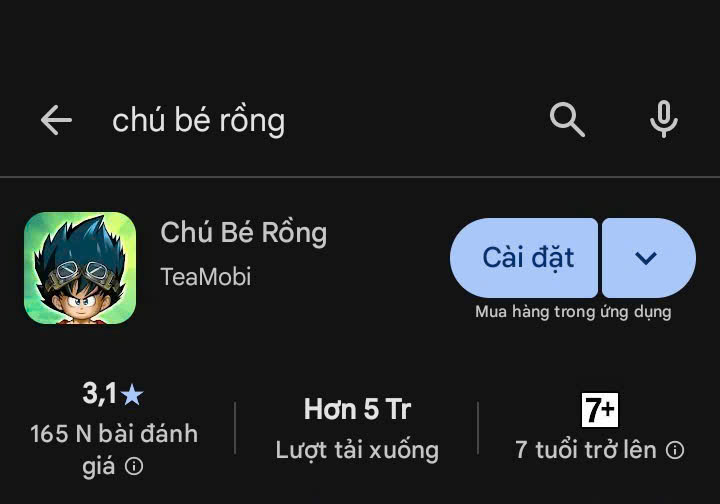Go back using the arrow icon
The height and width of the screenshot is (504, 720).
(56, 121)
